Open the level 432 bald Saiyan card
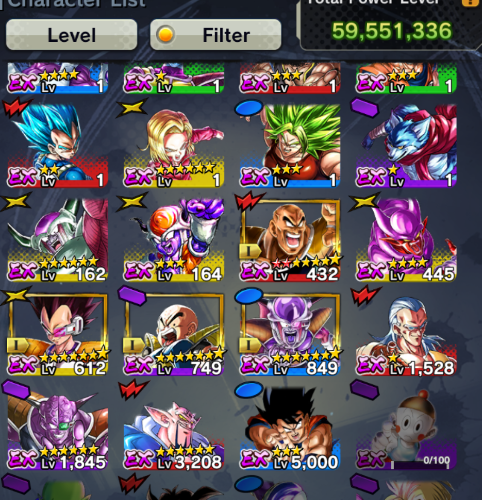 tap(290, 240)
